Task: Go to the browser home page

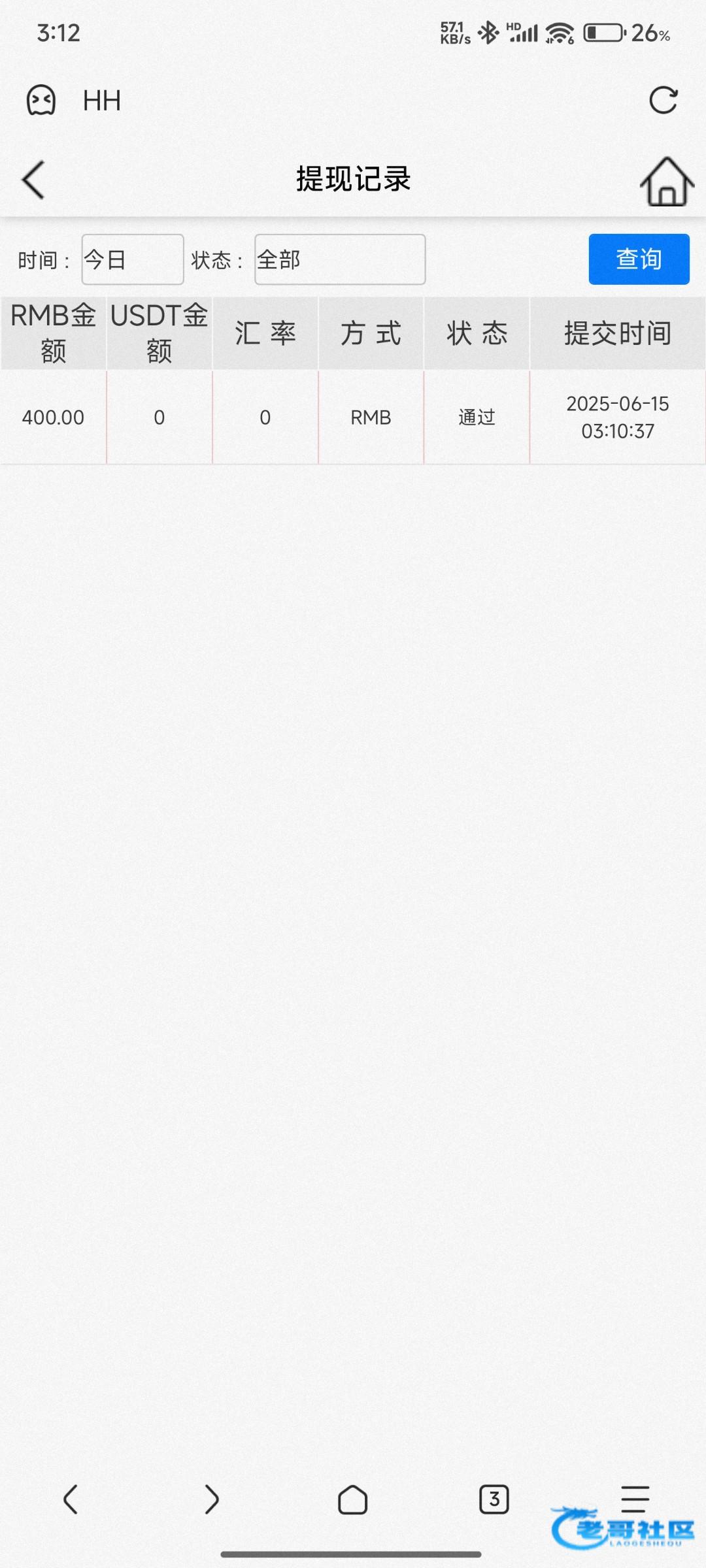Action: click(352, 1499)
